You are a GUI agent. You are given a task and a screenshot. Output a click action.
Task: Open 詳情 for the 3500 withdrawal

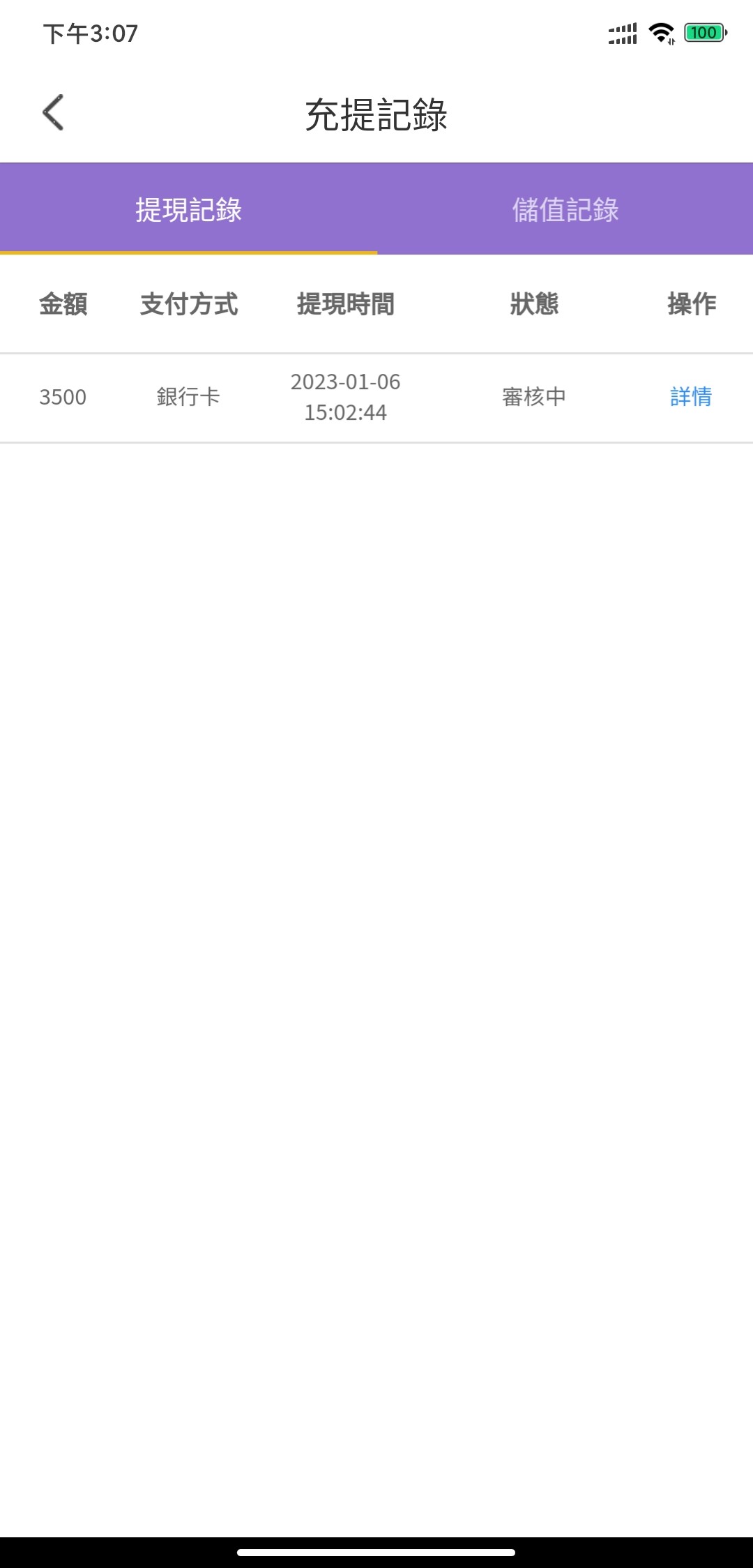690,397
